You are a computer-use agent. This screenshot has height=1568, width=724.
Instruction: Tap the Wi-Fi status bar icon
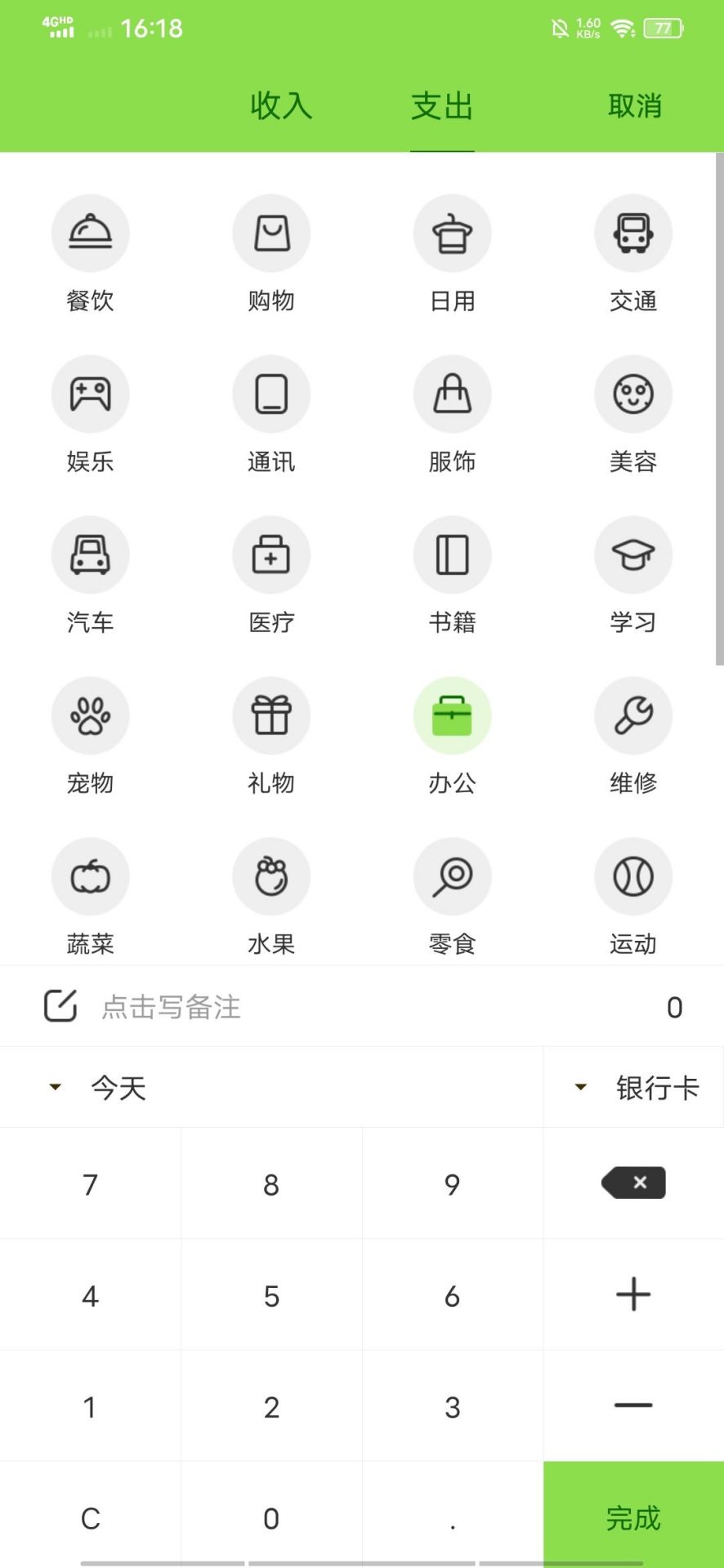click(x=624, y=27)
